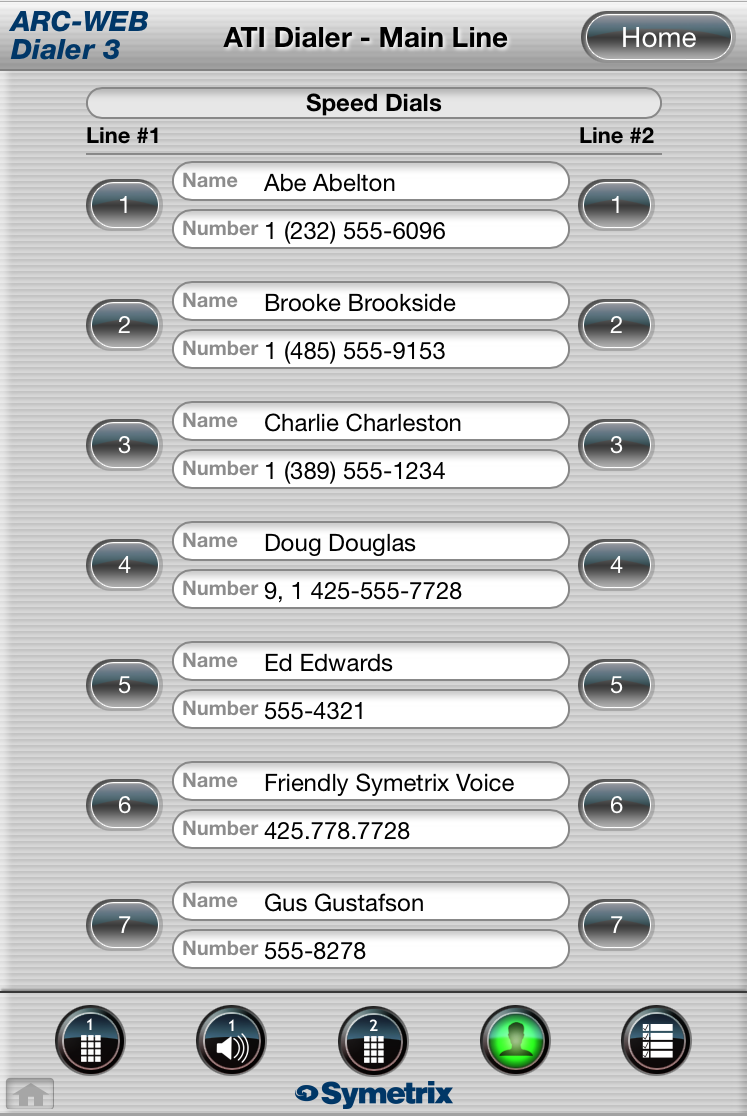Open the checklist tab
747x1116 pixels.
point(656,1041)
